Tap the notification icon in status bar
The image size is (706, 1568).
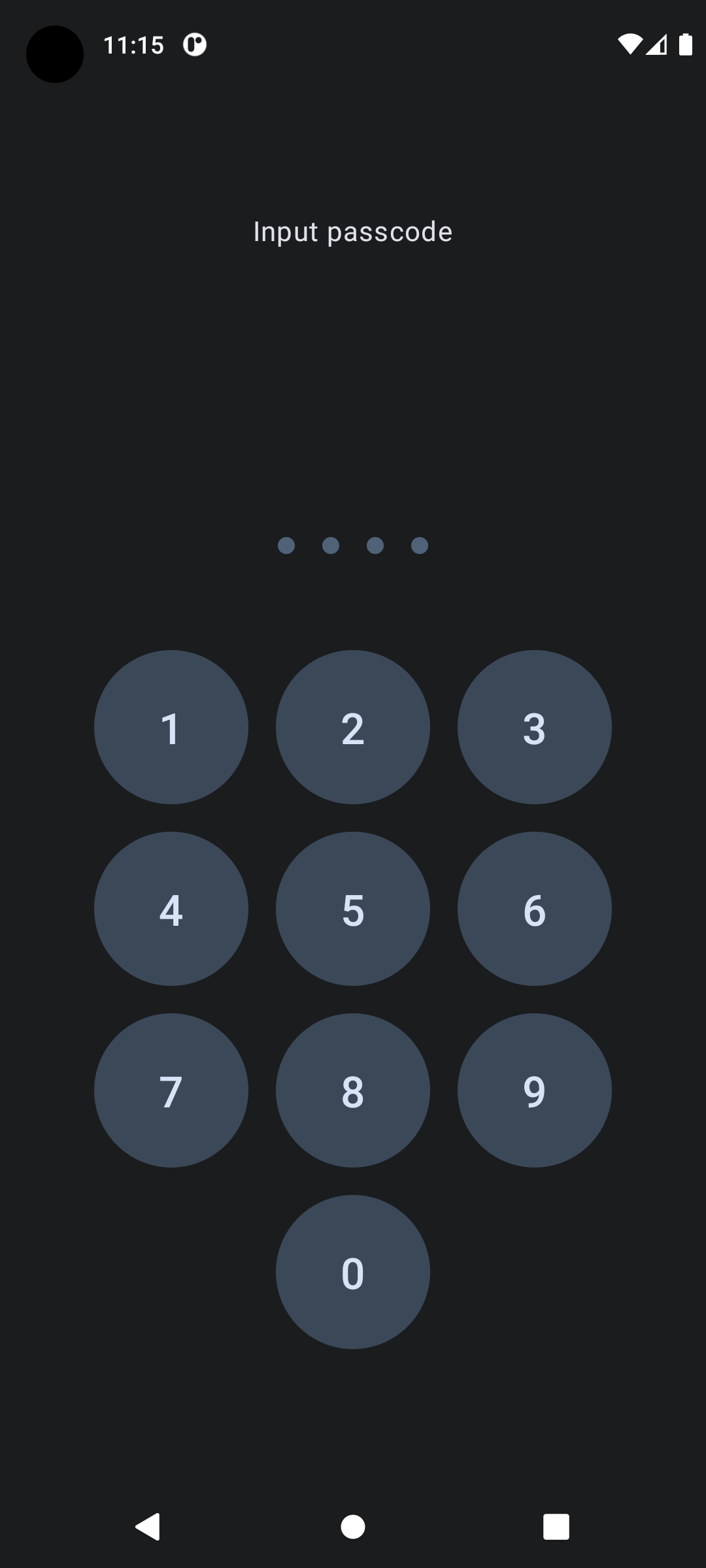(193, 44)
